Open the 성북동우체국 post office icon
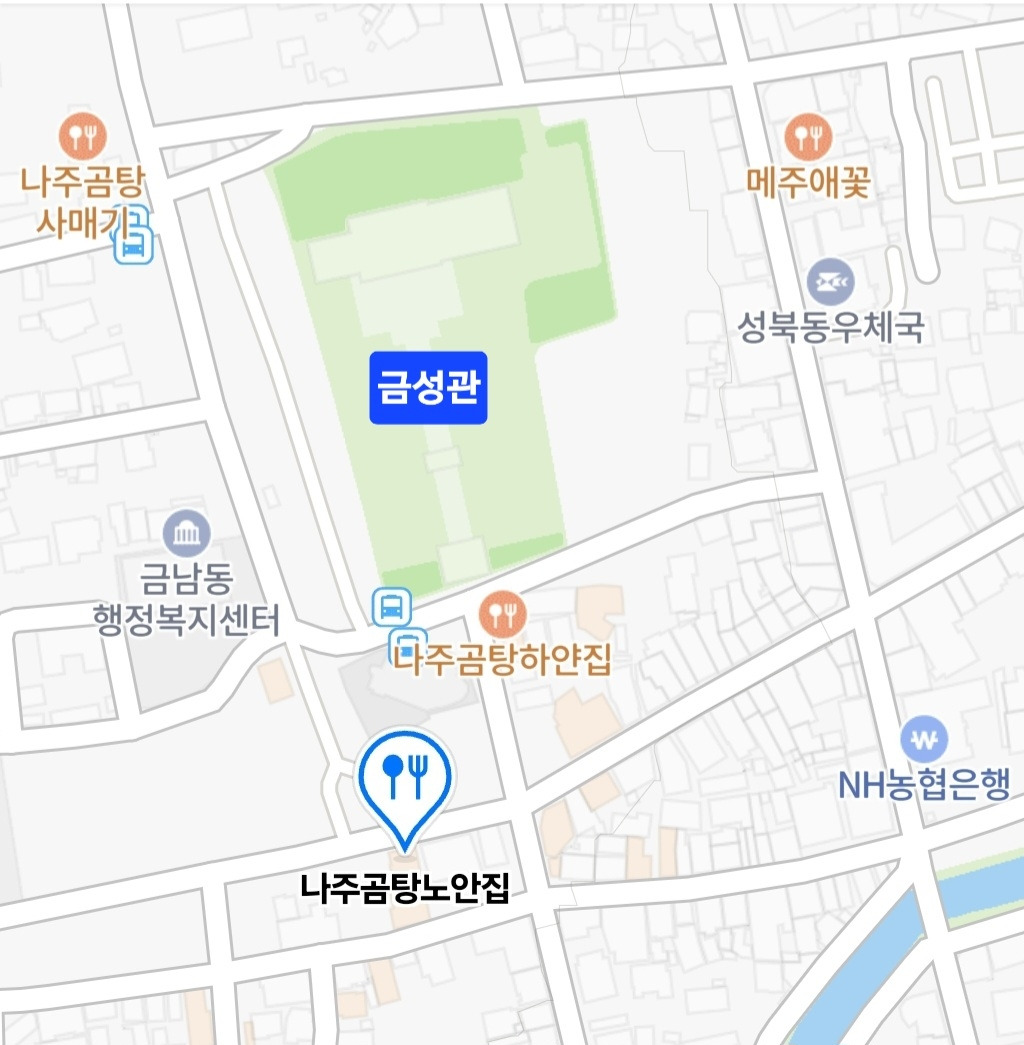1024x1045 pixels. point(832,281)
